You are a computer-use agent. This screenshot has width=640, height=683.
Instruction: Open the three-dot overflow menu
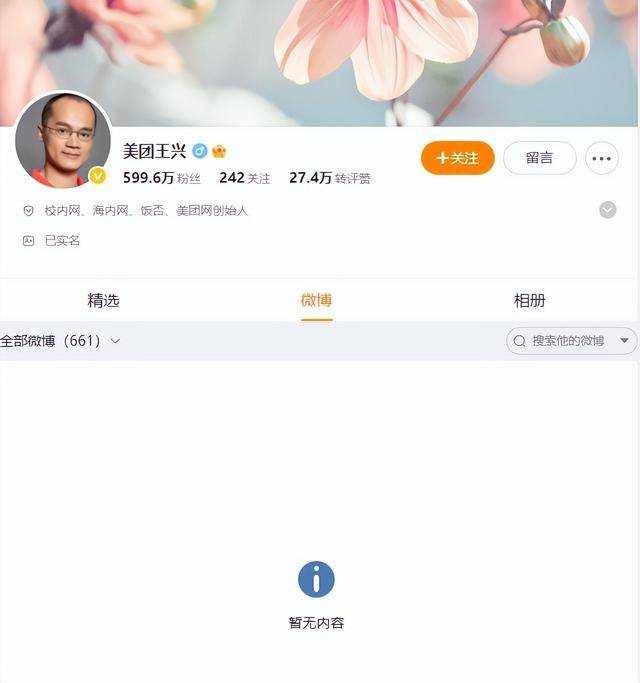pos(601,158)
